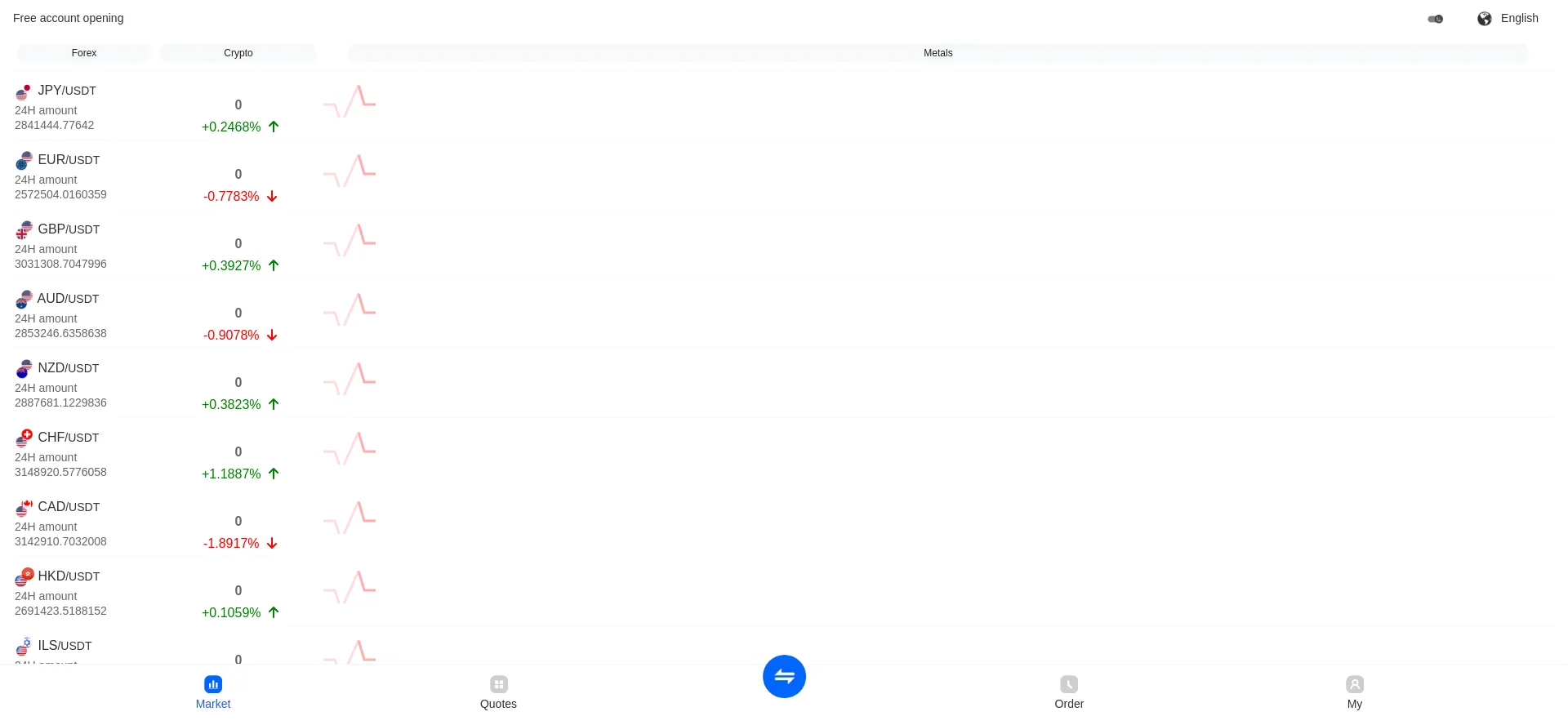Open free account opening link
Image resolution: width=1568 pixels, height=725 pixels.
click(x=69, y=18)
